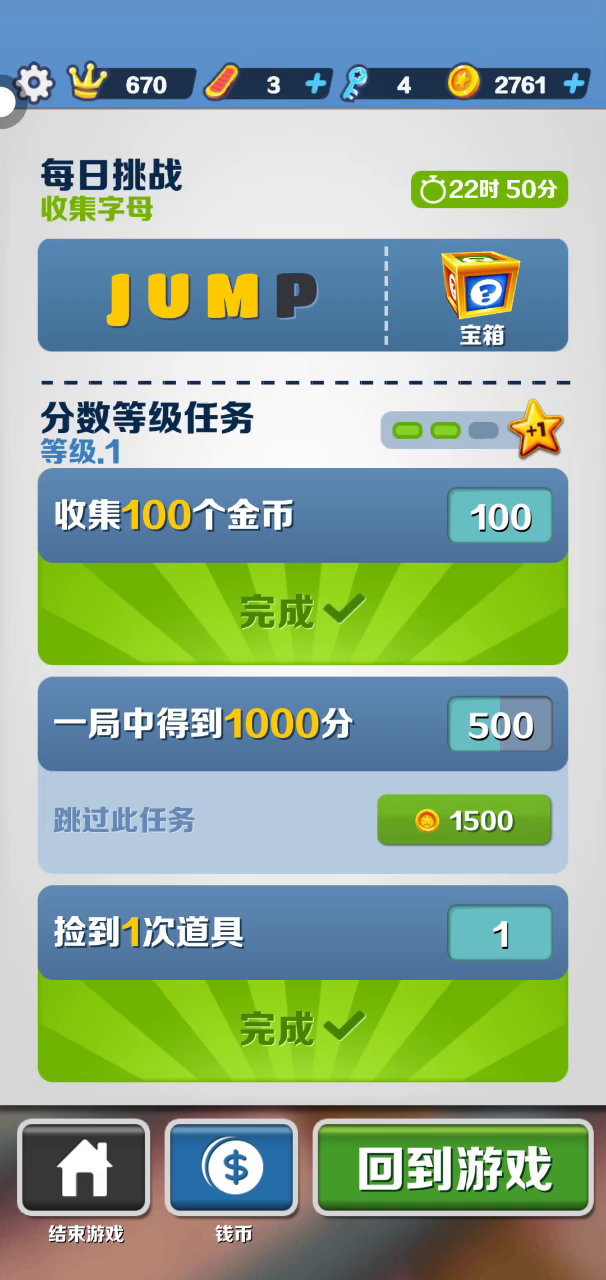Tap 回到游戏 to return to game

(x=454, y=1168)
